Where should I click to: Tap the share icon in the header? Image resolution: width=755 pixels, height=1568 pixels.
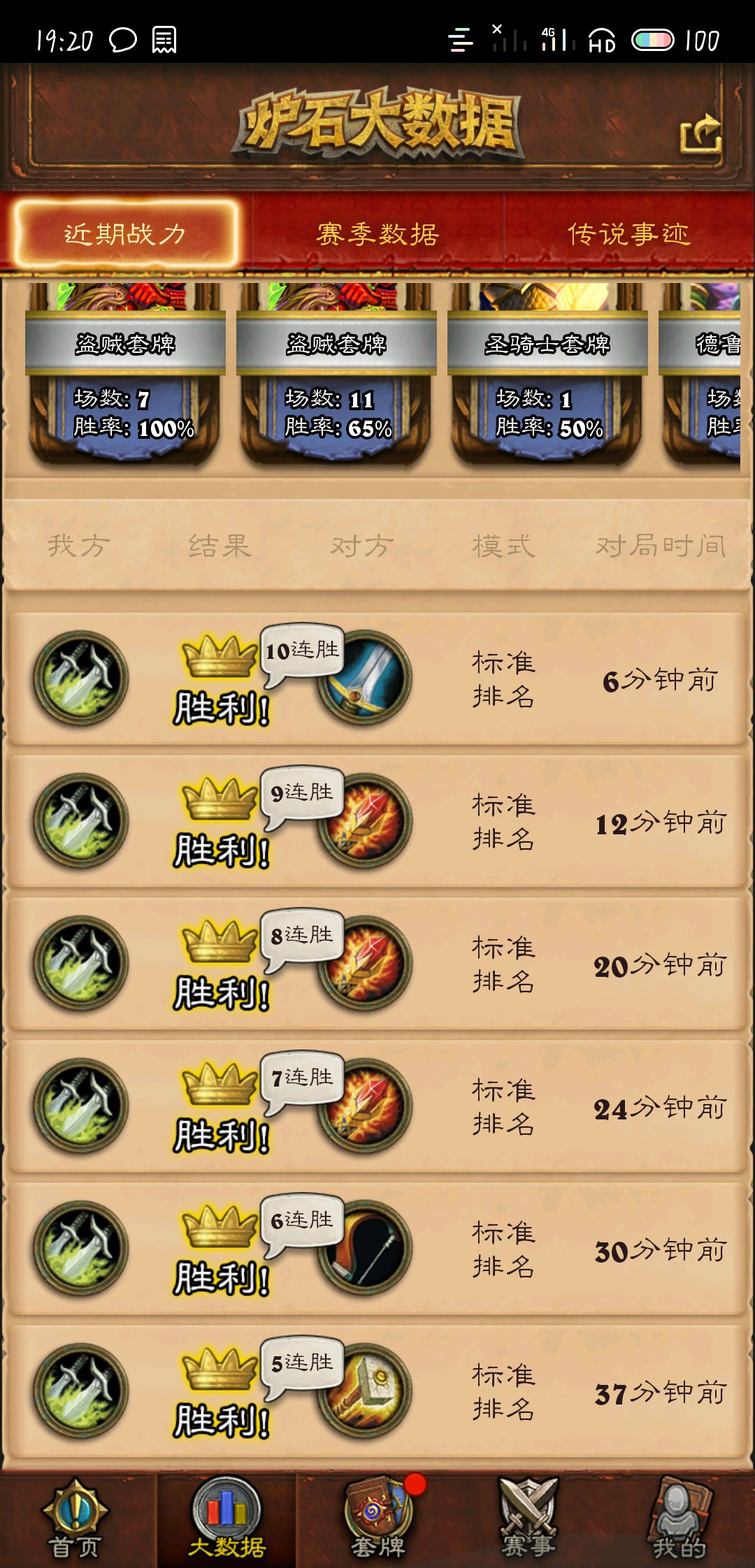[701, 133]
